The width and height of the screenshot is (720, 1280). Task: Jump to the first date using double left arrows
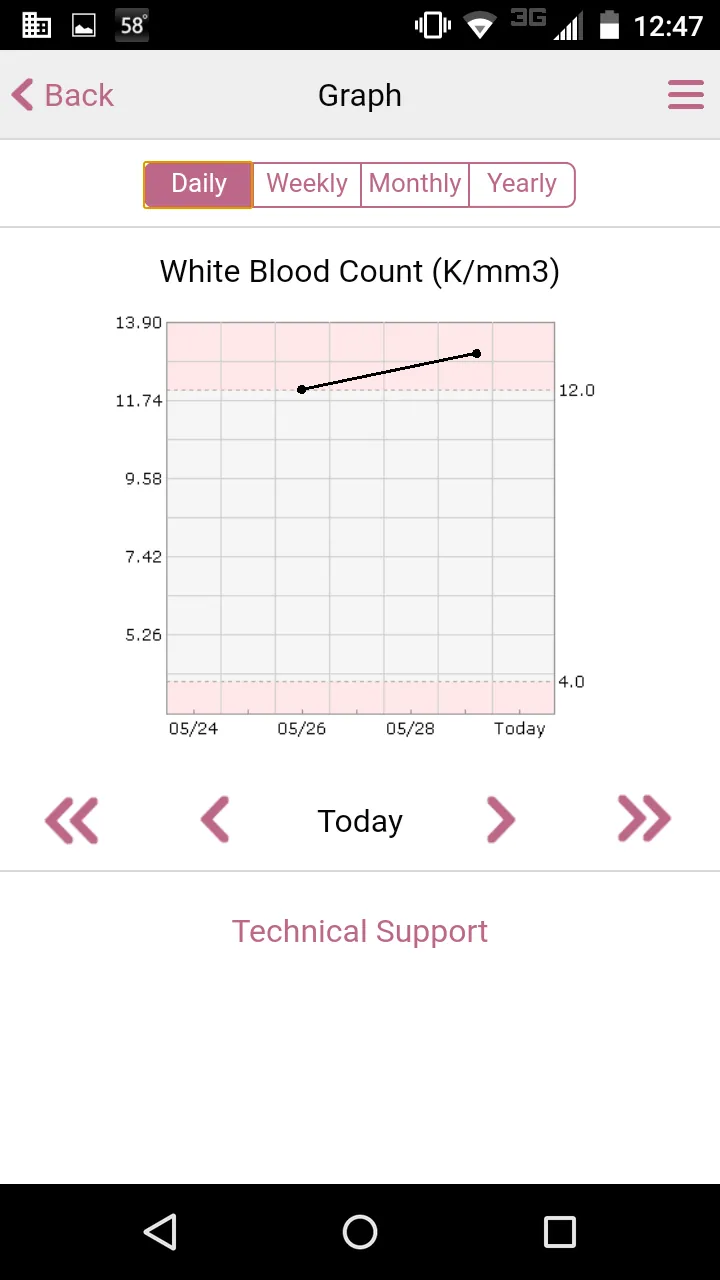point(72,820)
